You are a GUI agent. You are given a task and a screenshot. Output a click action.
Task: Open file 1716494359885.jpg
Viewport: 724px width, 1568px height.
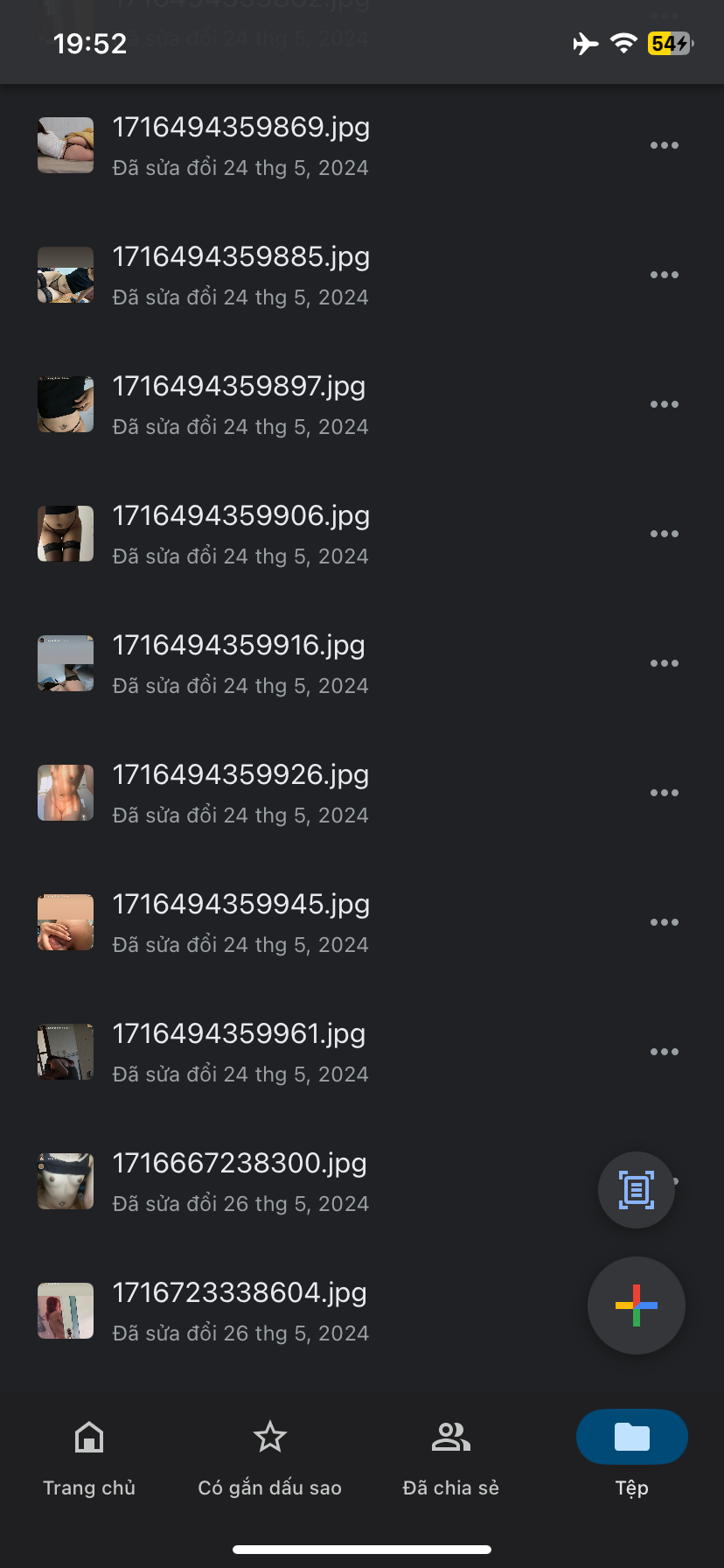[x=240, y=275]
